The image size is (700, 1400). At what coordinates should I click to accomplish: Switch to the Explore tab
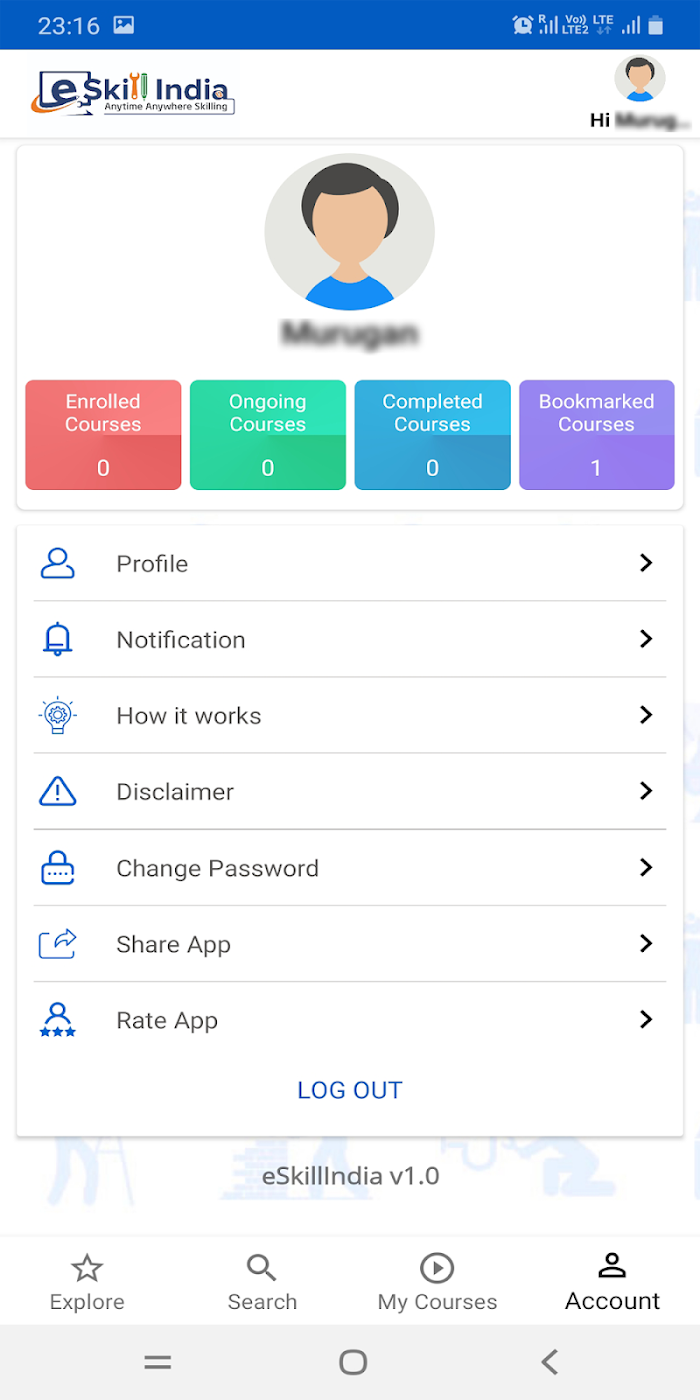88,1283
